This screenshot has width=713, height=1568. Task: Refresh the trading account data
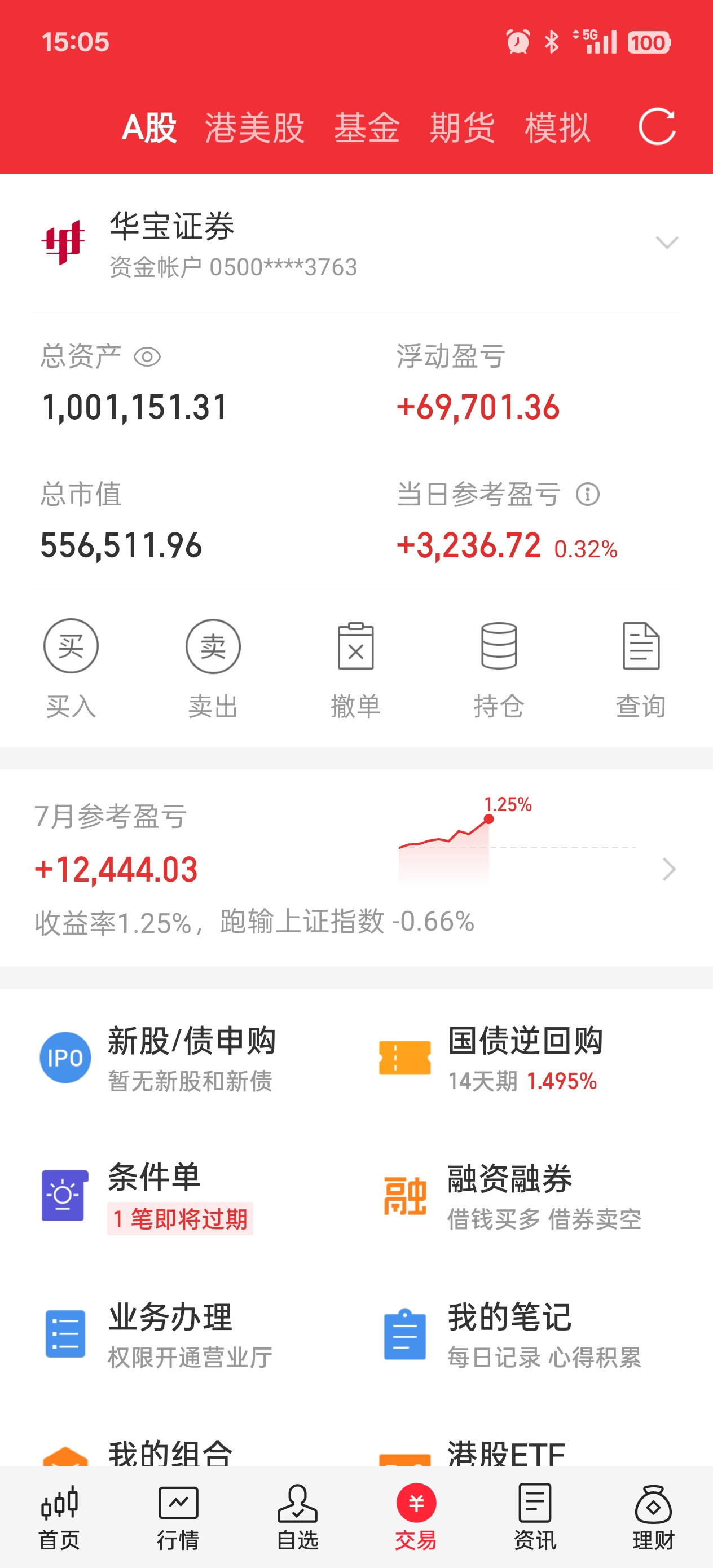[x=657, y=127]
